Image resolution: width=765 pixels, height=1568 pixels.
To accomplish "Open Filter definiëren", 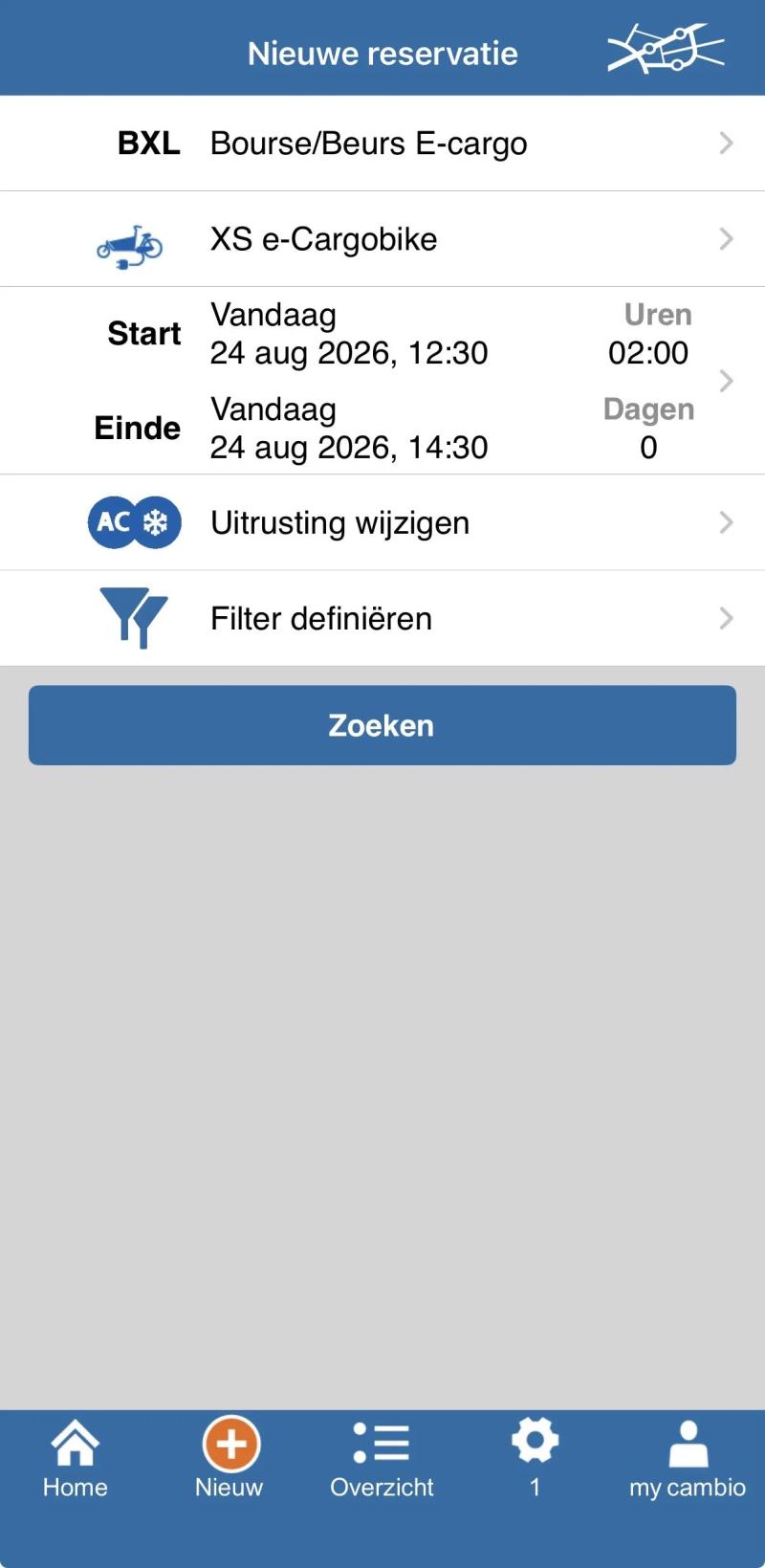I will point(382,618).
